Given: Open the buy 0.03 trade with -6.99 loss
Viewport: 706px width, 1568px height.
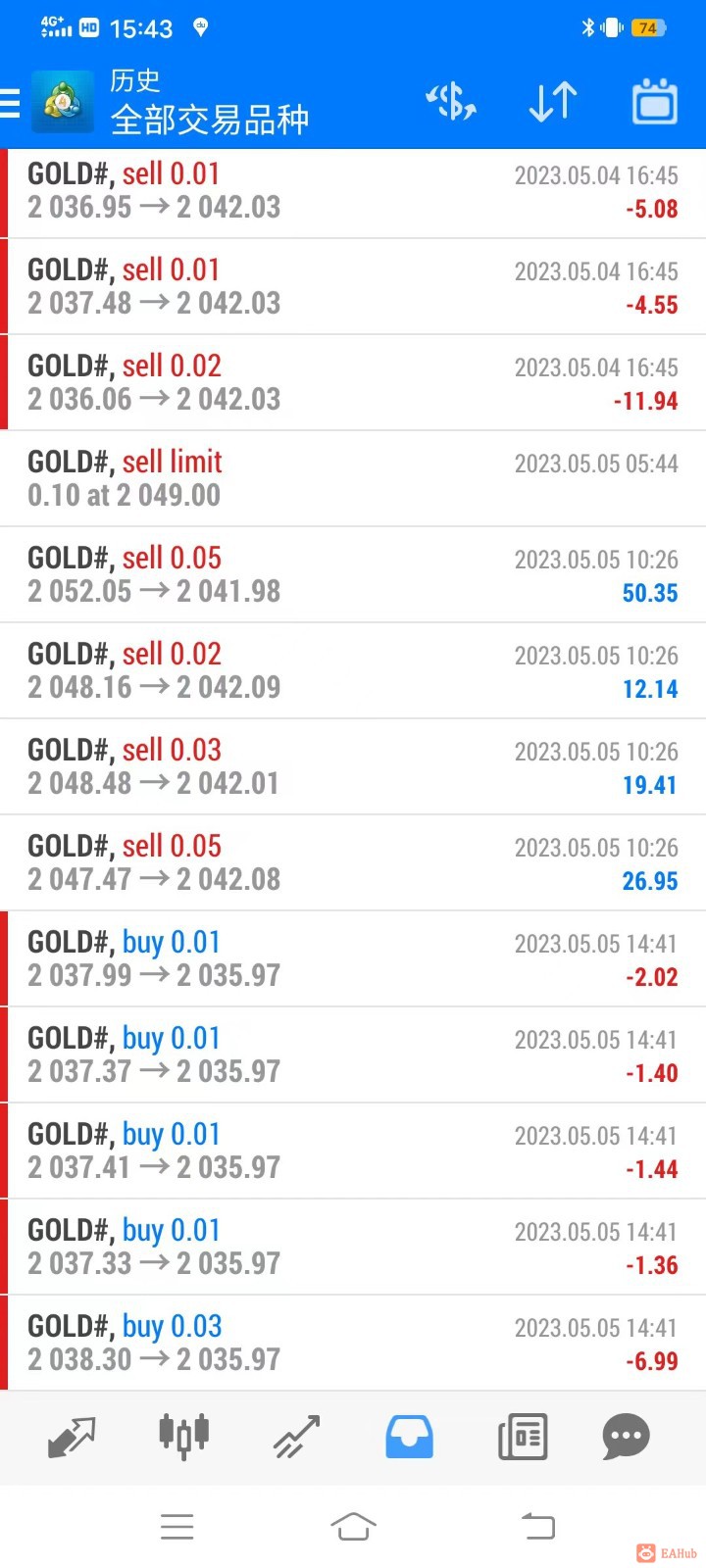Looking at the screenshot, I should coord(353,1343).
